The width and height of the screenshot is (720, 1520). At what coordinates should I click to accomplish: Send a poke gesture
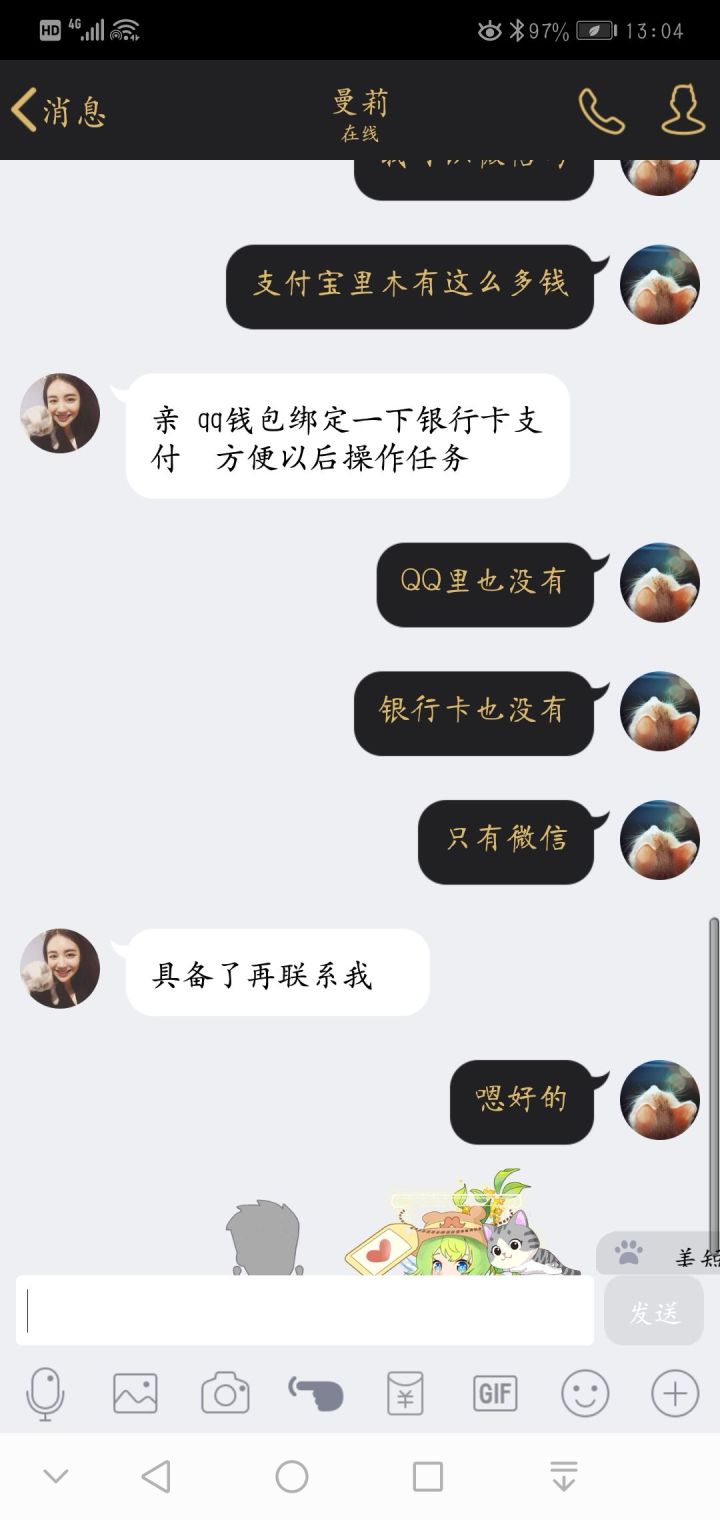point(315,1393)
